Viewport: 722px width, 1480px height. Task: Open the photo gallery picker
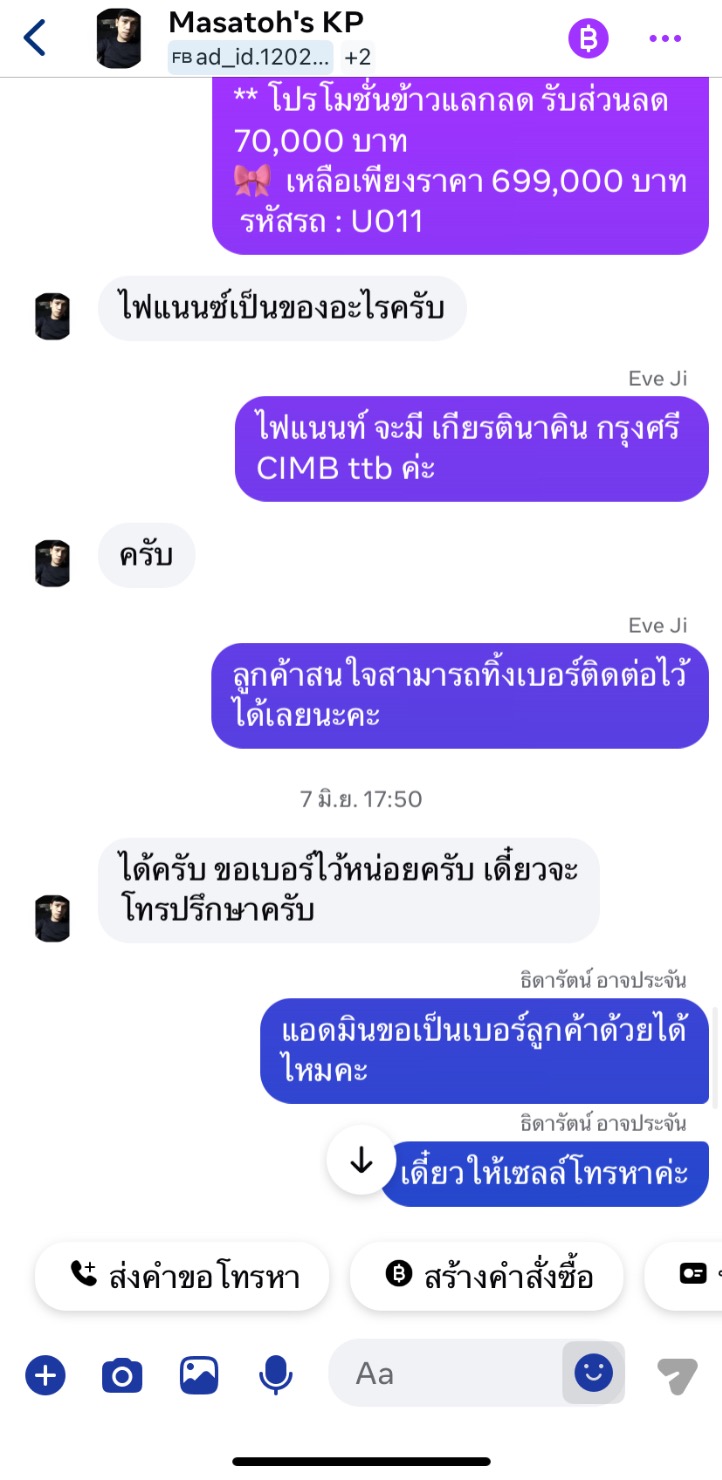click(199, 1376)
